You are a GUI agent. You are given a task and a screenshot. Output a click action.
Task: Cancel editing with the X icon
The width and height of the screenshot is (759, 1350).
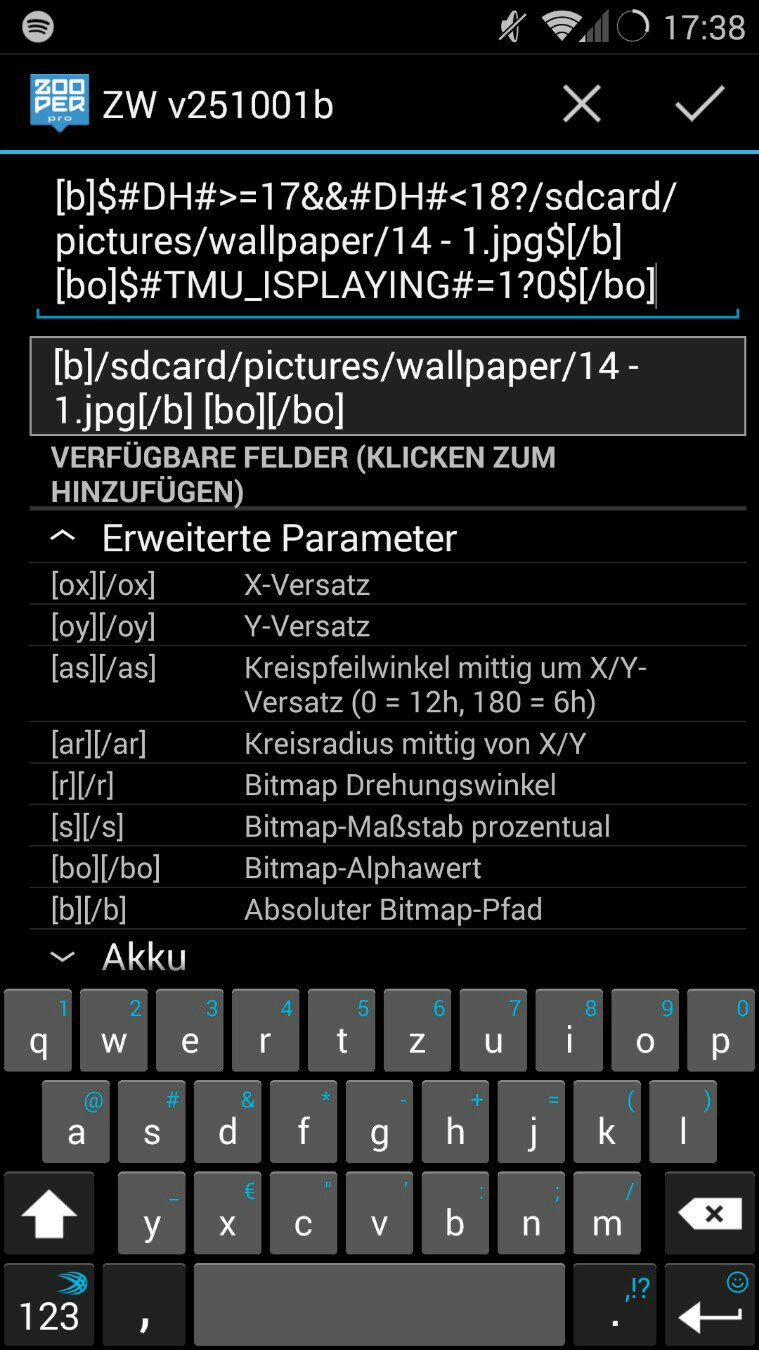[581, 104]
